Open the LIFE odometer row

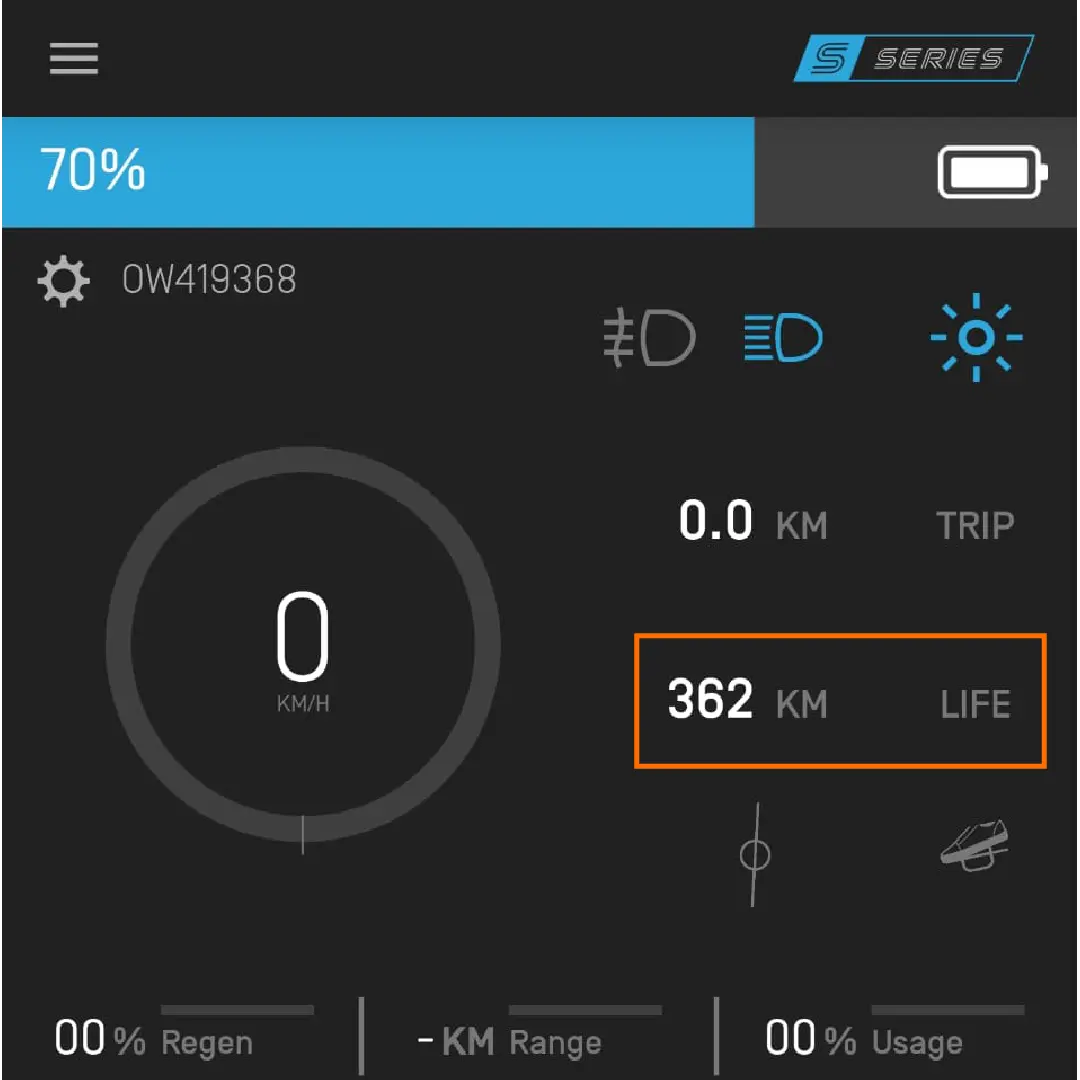click(840, 701)
